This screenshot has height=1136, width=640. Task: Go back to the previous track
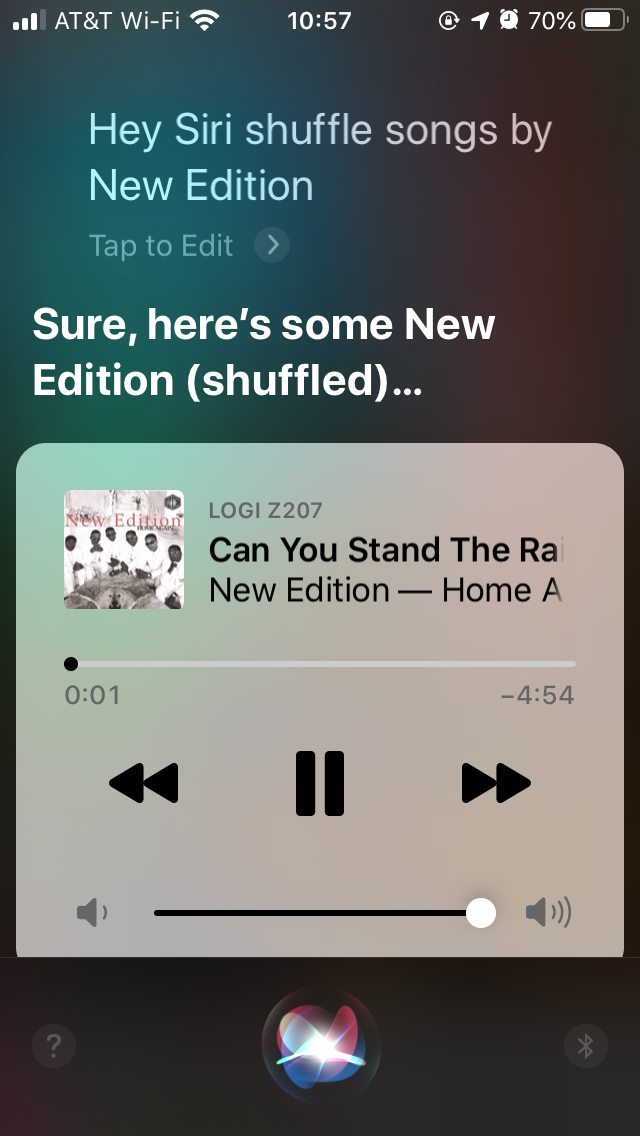pyautogui.click(x=144, y=783)
